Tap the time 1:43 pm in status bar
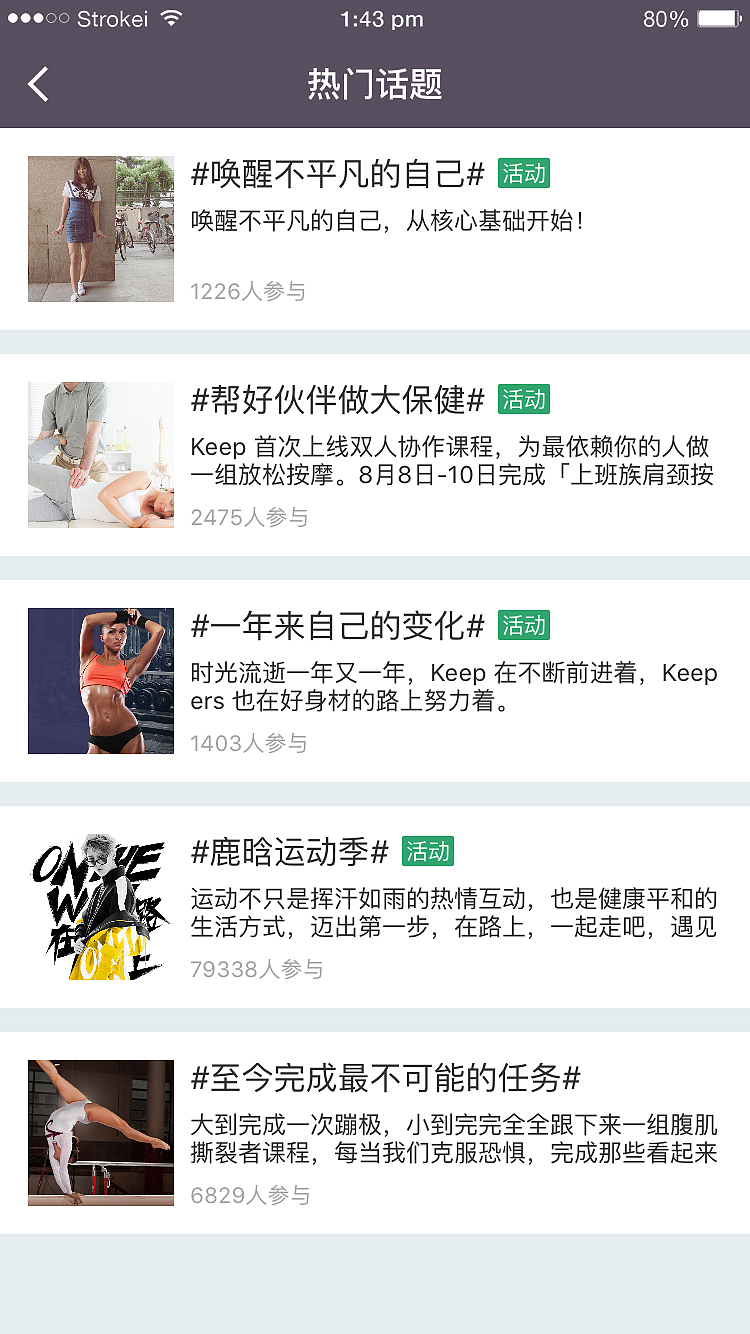The height and width of the screenshot is (1334, 750). click(381, 18)
